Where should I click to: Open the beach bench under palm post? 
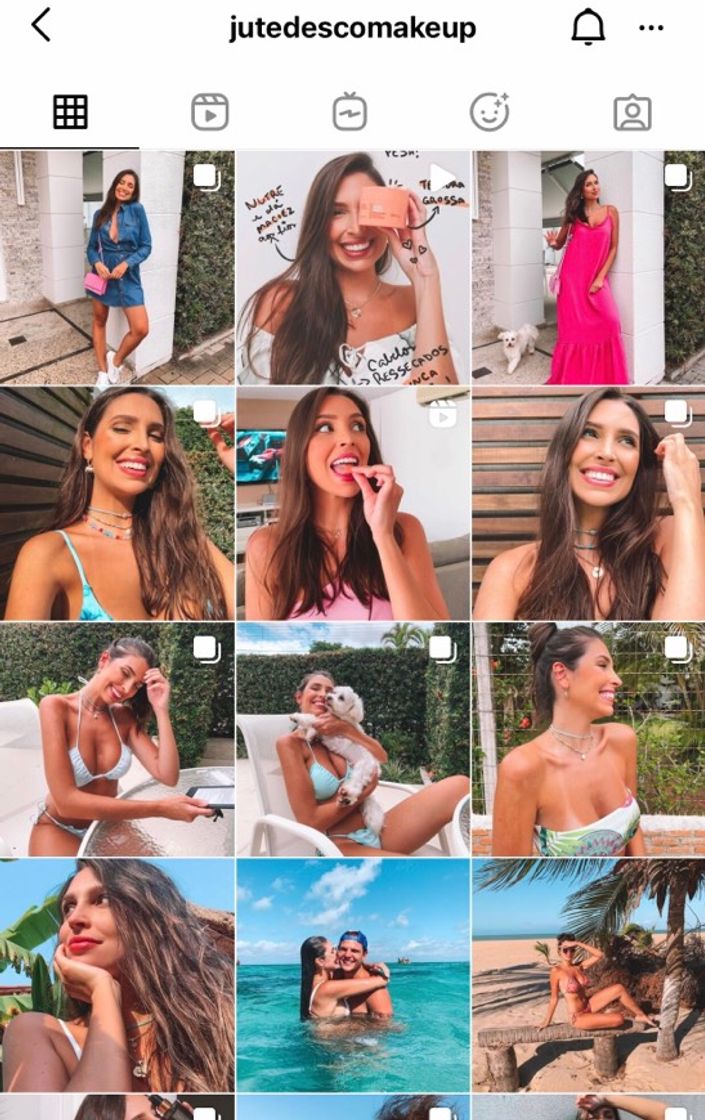[588, 975]
